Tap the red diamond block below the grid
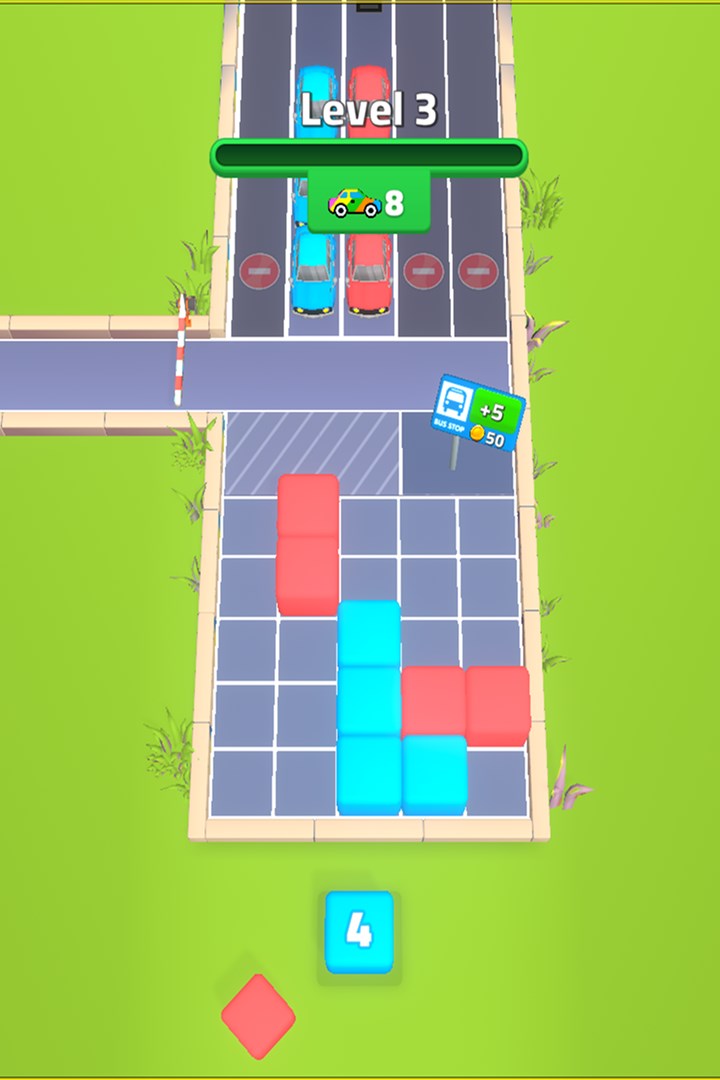 pyautogui.click(x=259, y=1016)
